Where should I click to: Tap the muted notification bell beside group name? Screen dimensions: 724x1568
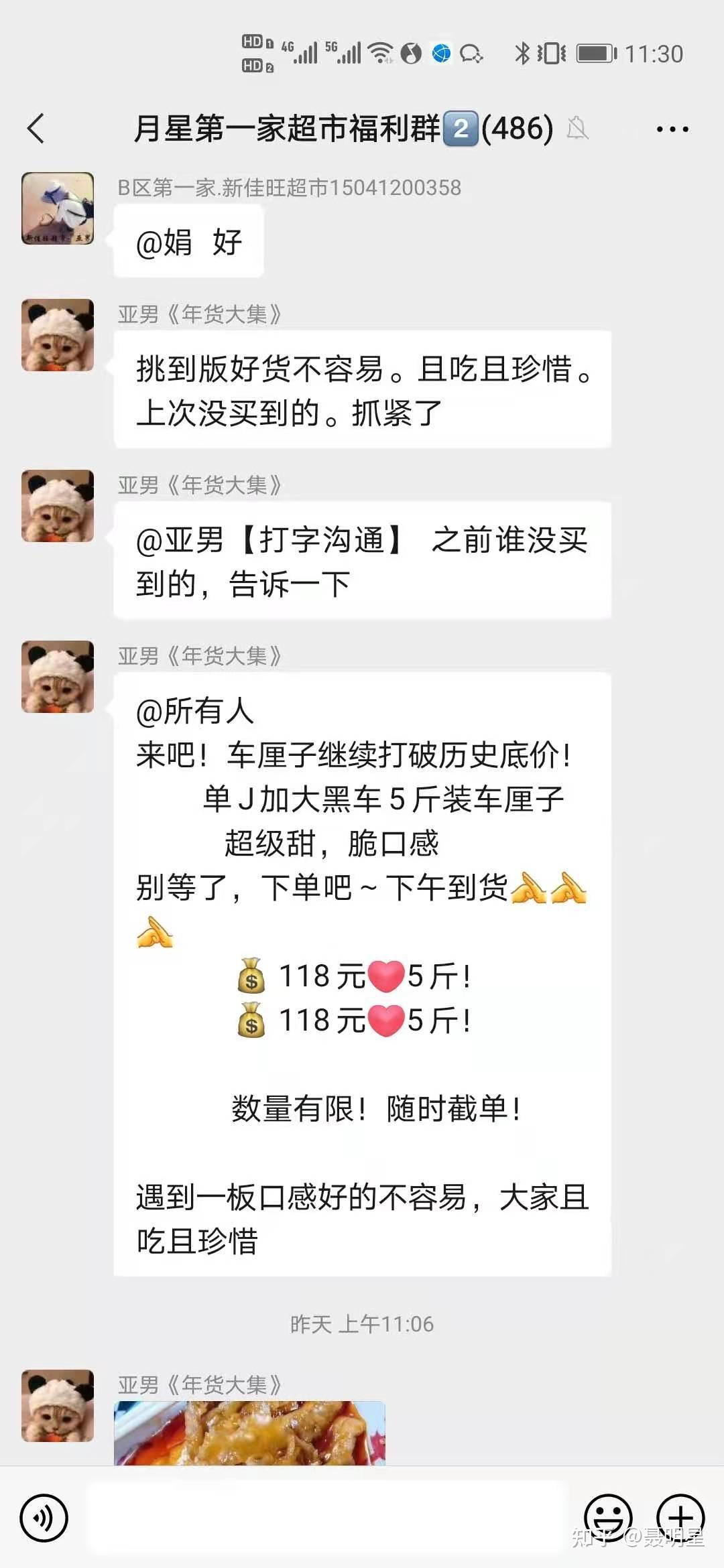point(578,128)
